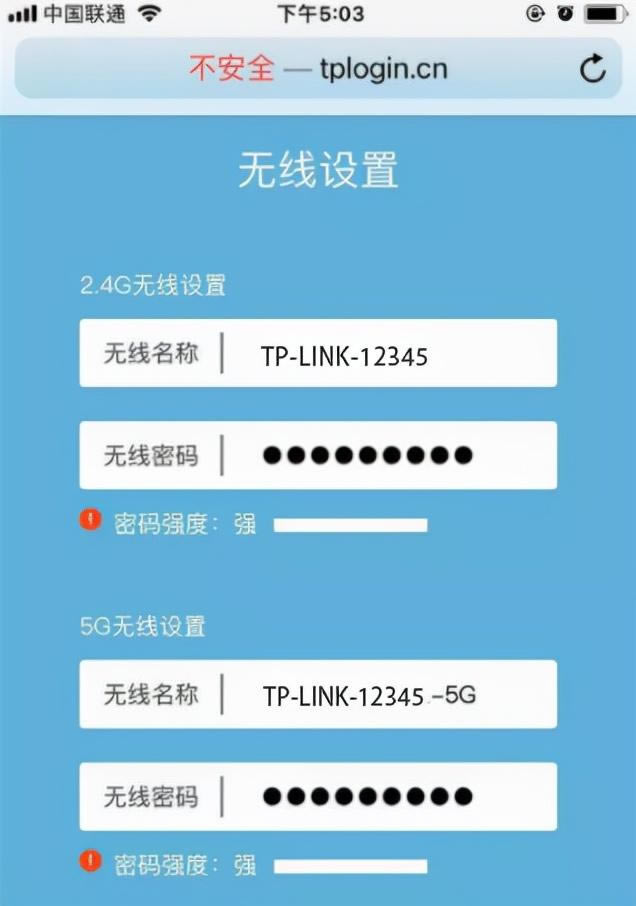The width and height of the screenshot is (636, 906).
Task: Reload the tplogin.cn page
Action: tap(593, 69)
